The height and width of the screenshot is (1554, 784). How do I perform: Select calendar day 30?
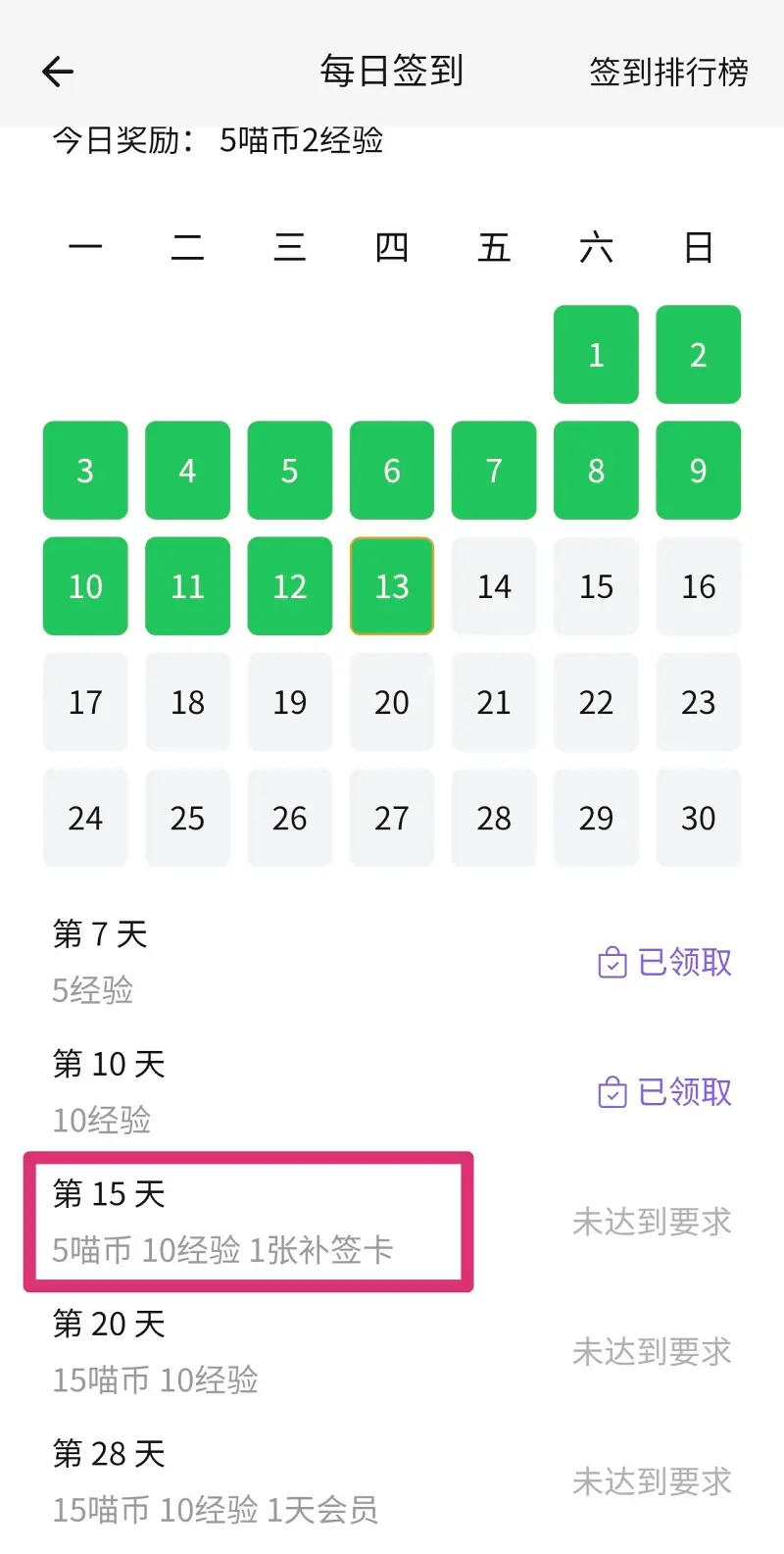click(x=698, y=818)
